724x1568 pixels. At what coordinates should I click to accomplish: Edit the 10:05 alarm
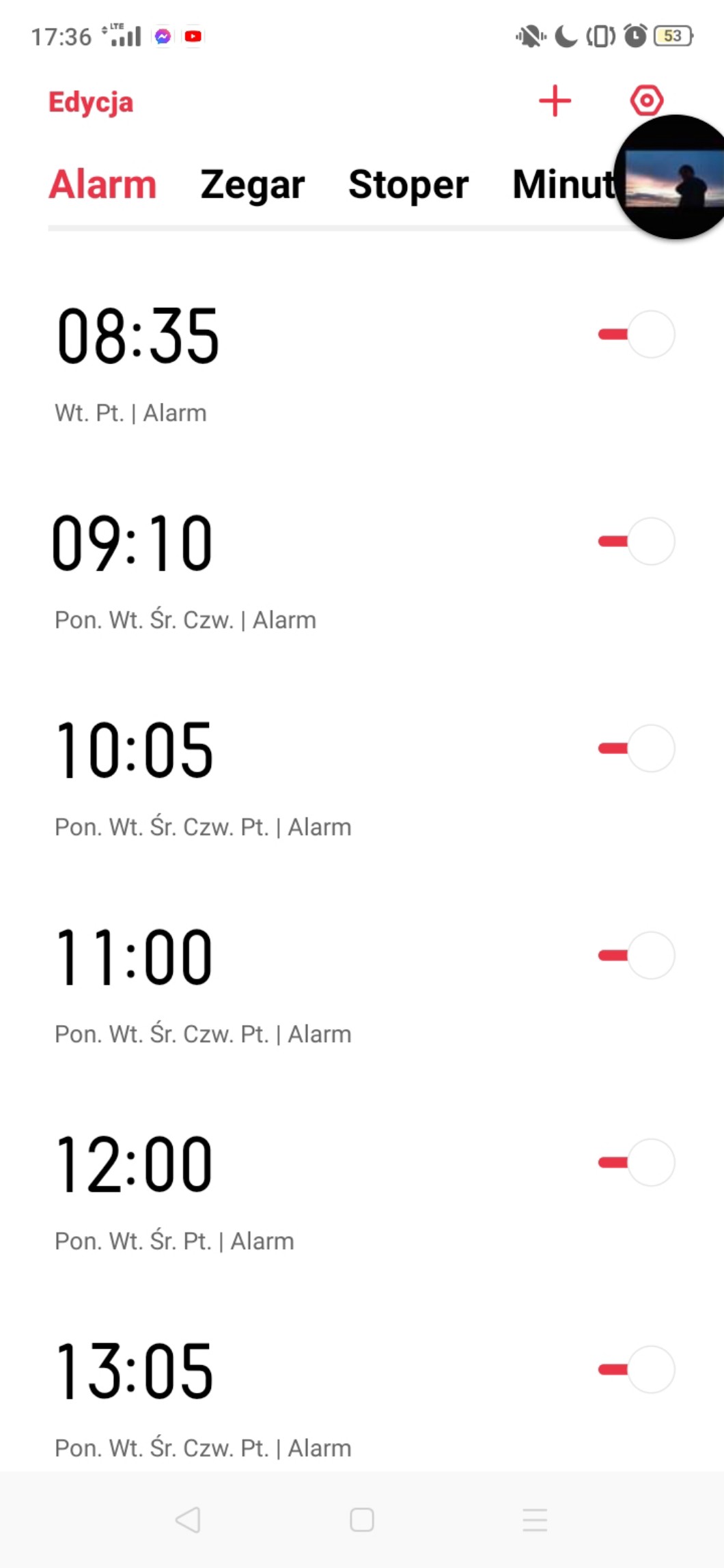click(x=135, y=751)
